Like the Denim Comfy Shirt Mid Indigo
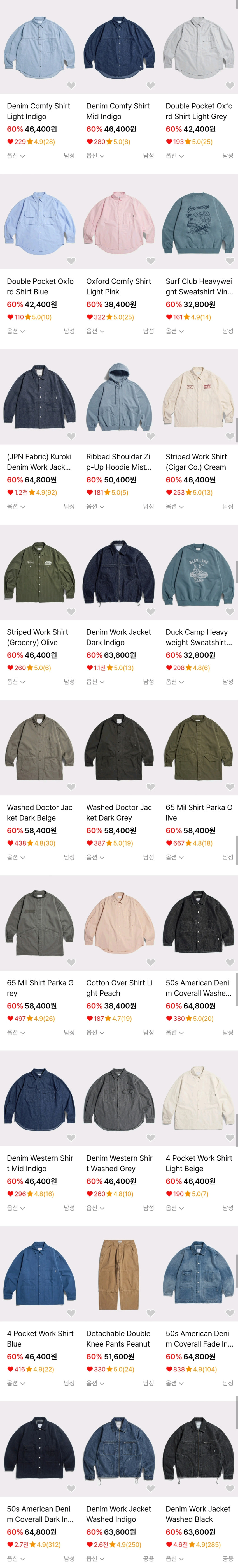This screenshot has height=1568, width=238. point(150,85)
